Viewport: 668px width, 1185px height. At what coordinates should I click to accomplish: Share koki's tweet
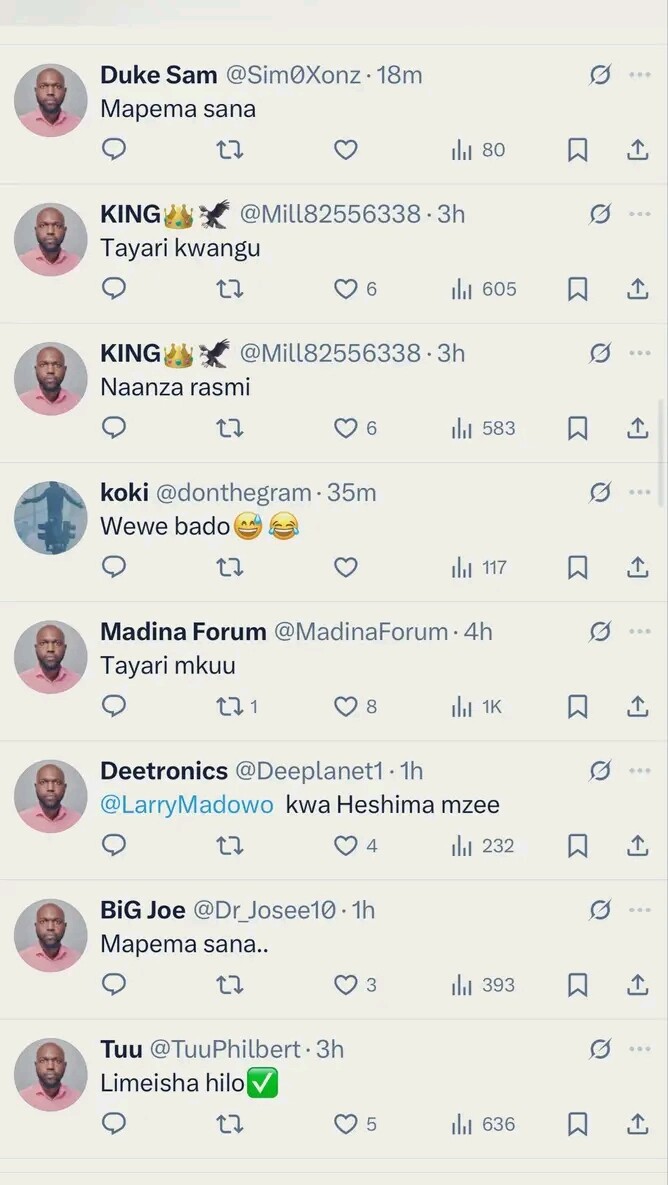coord(637,567)
